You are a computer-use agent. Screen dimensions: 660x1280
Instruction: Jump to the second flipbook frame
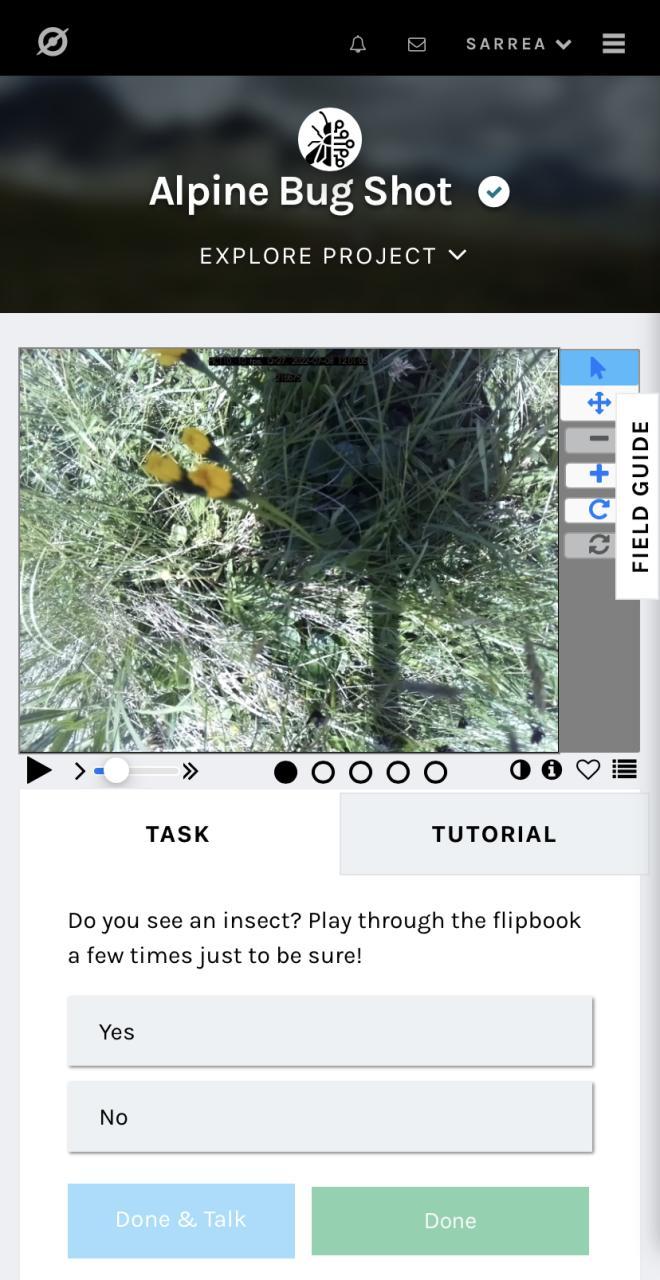coord(323,772)
